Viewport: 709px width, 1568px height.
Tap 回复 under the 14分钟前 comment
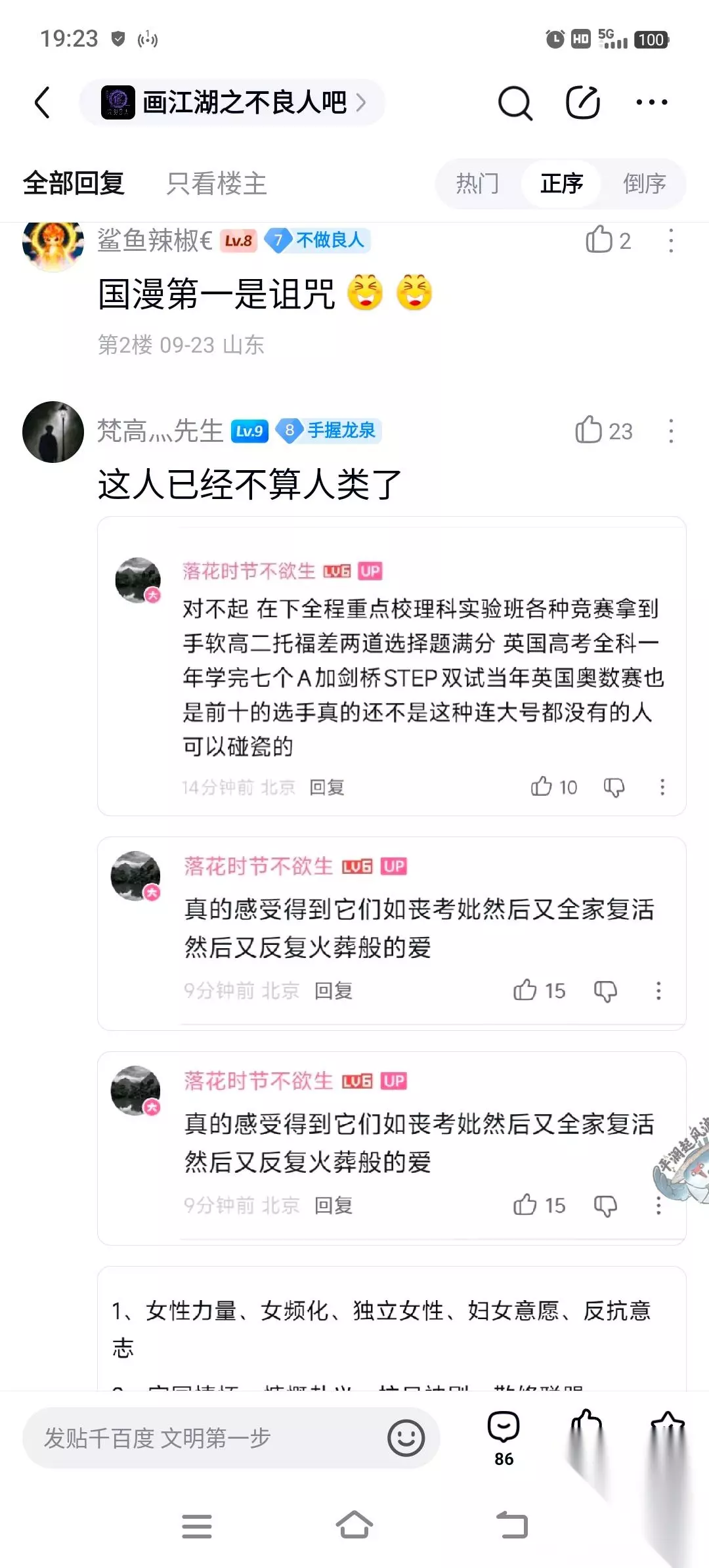coord(327,787)
